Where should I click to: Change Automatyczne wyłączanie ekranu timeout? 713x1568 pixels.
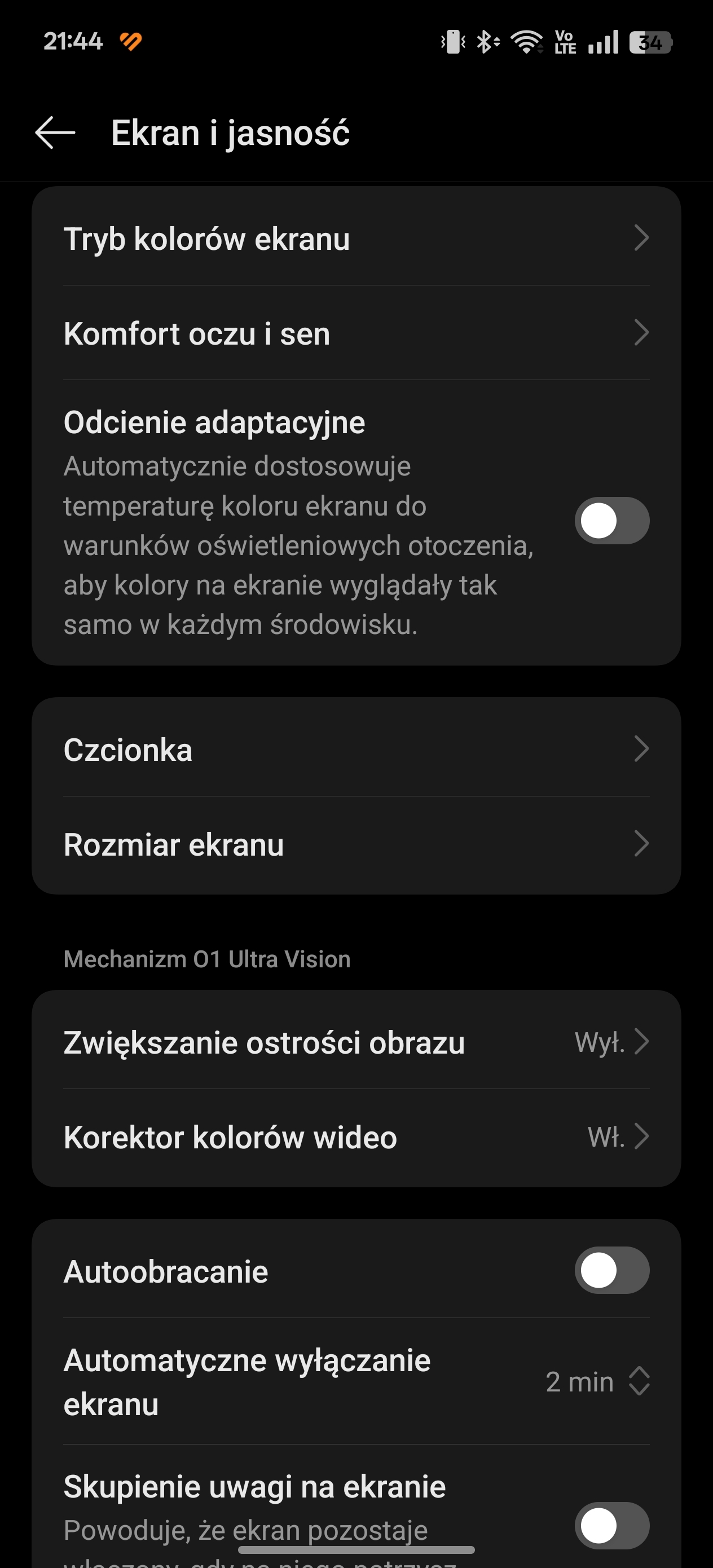click(x=356, y=1382)
